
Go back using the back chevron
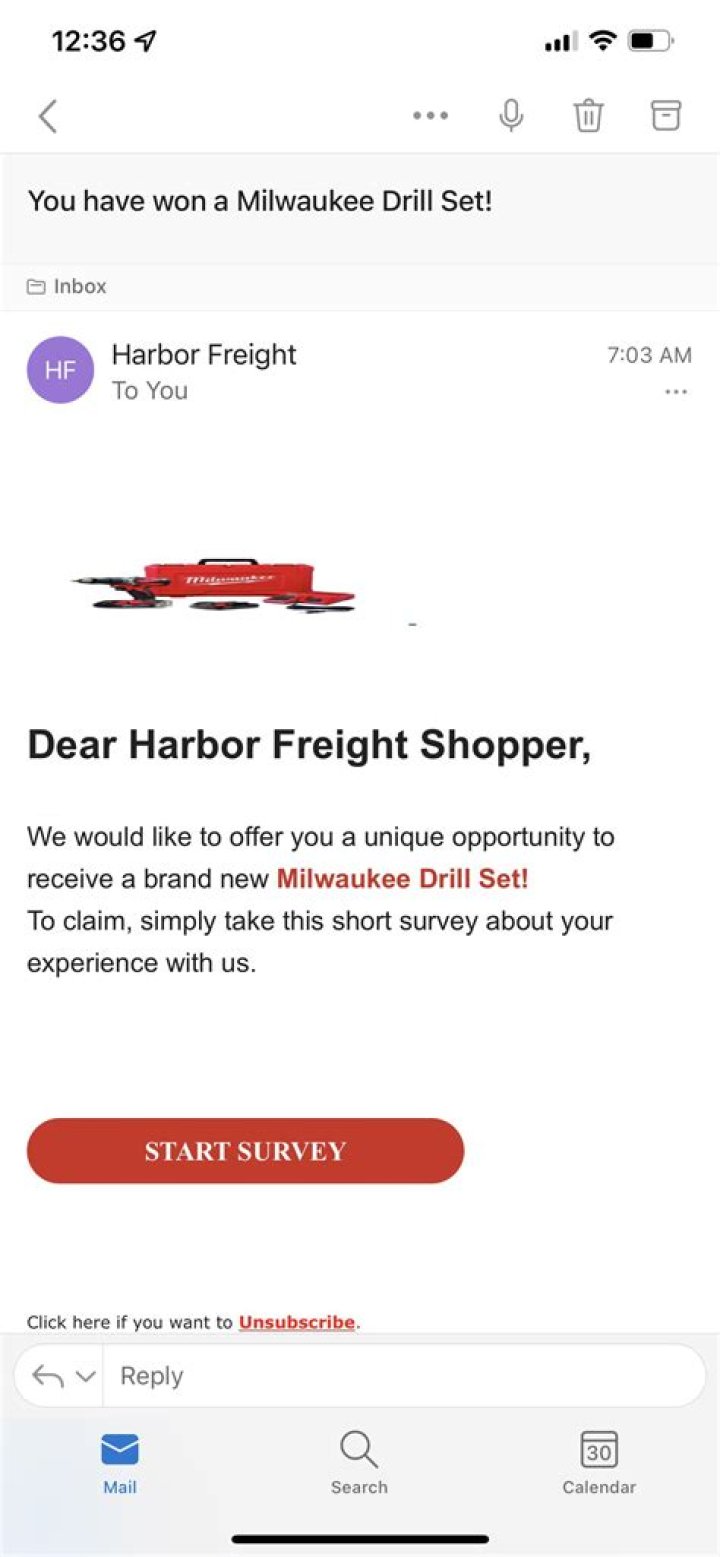tap(47, 115)
